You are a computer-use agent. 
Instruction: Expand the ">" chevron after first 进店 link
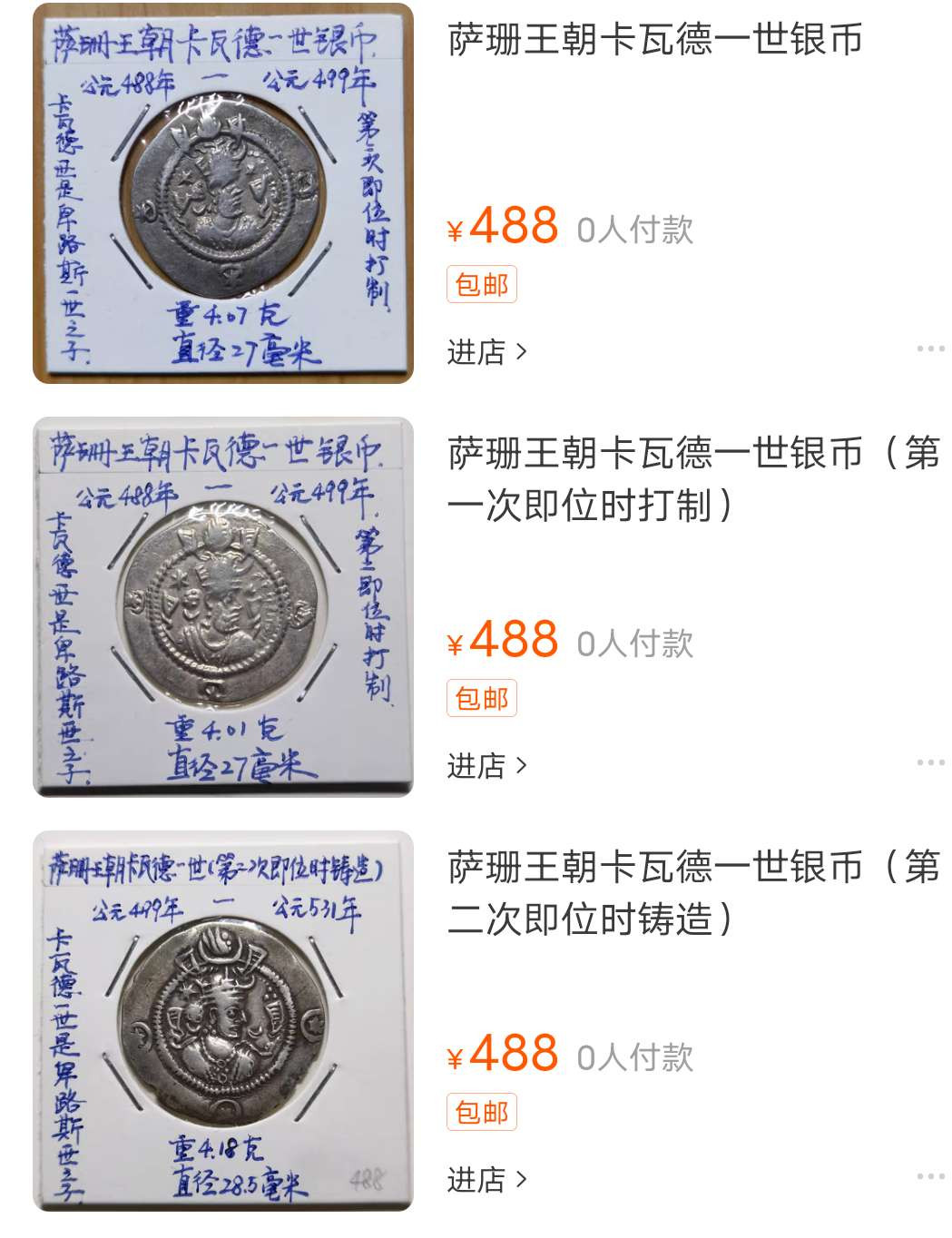pos(520,349)
